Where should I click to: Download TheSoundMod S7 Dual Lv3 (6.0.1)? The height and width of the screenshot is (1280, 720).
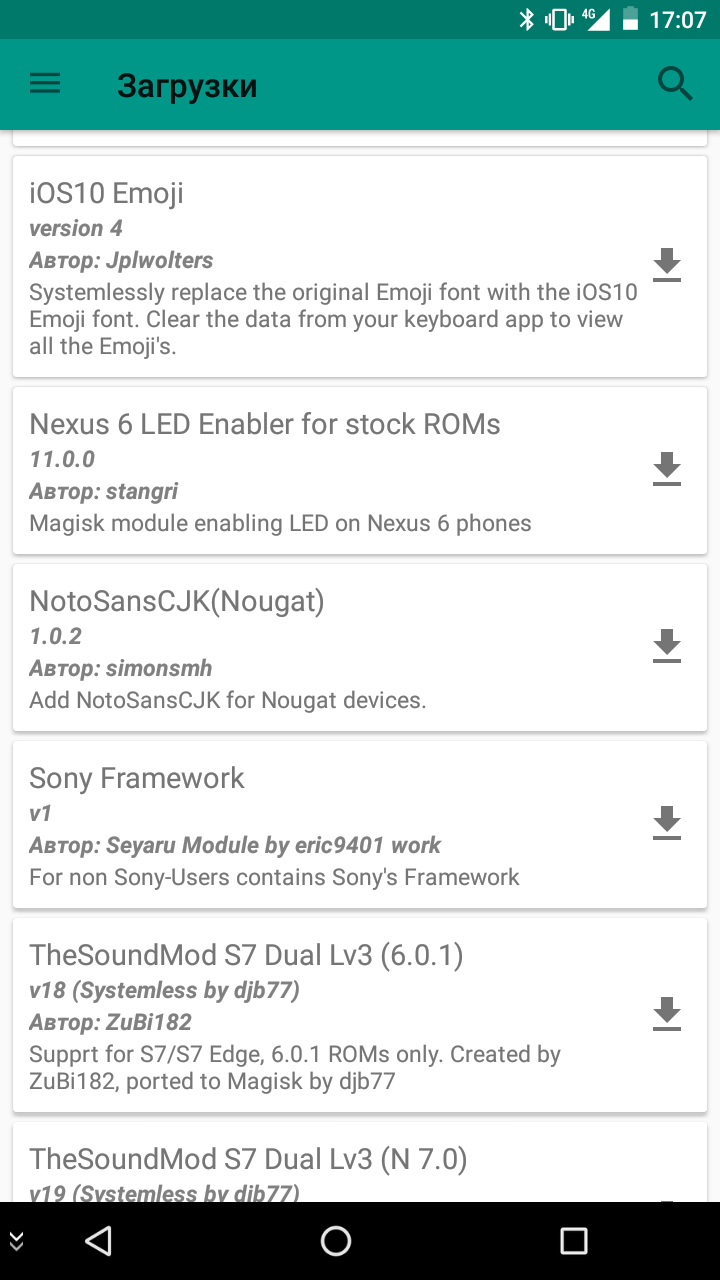tap(666, 1014)
